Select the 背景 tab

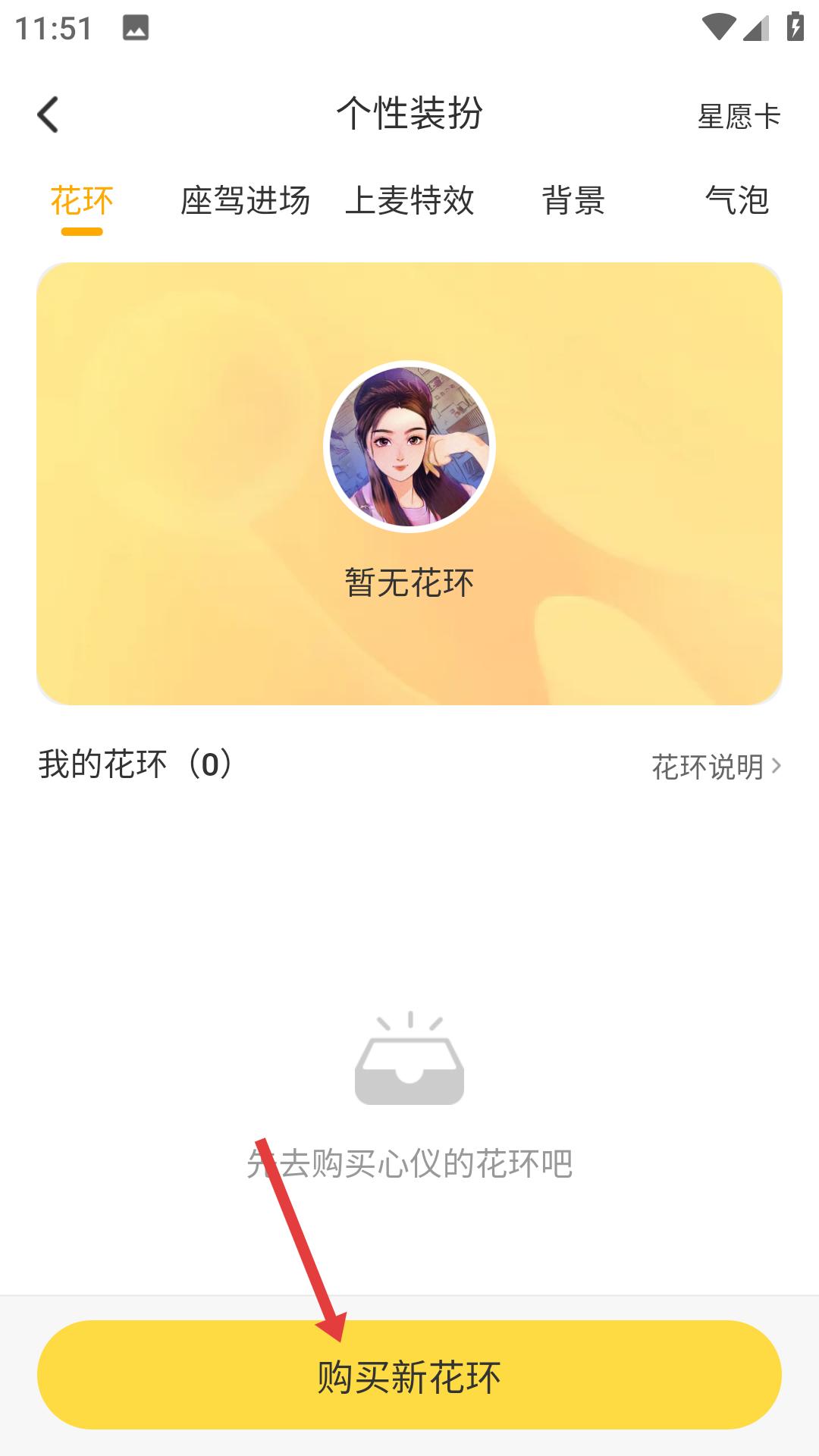(x=574, y=201)
